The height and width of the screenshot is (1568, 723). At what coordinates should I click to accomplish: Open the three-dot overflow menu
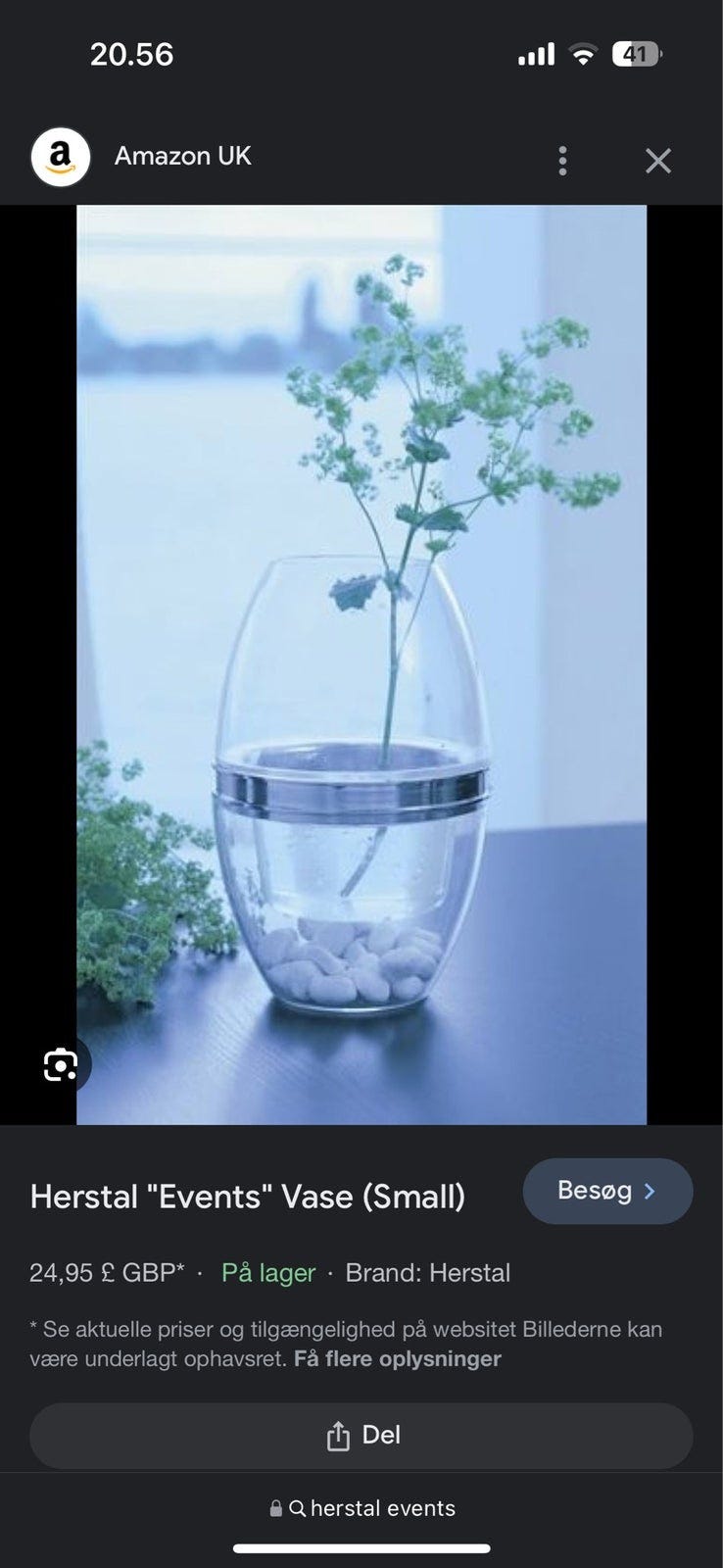(x=562, y=161)
